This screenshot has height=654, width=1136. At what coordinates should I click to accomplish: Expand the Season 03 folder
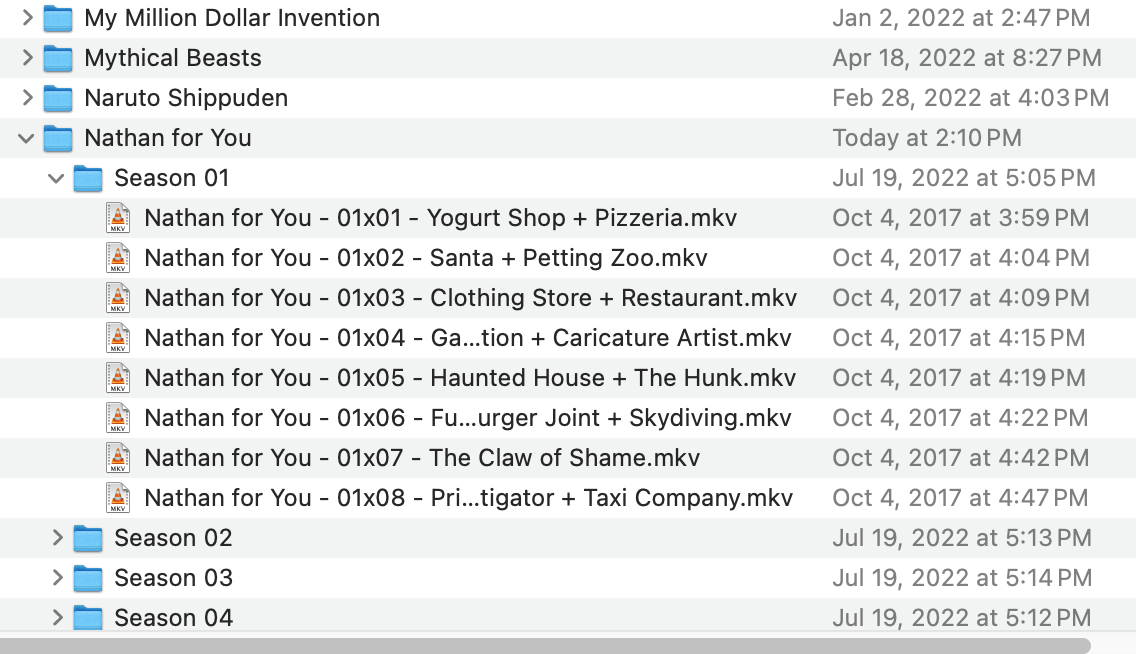[x=57, y=578]
